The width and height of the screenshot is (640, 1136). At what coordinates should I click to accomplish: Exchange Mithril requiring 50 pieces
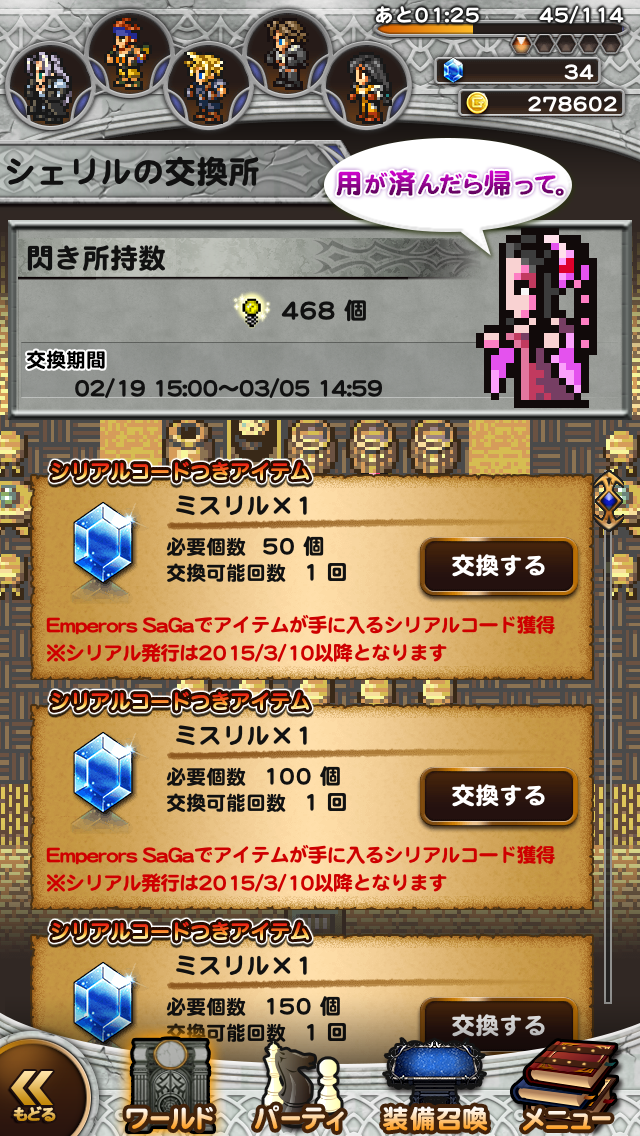tap(498, 567)
